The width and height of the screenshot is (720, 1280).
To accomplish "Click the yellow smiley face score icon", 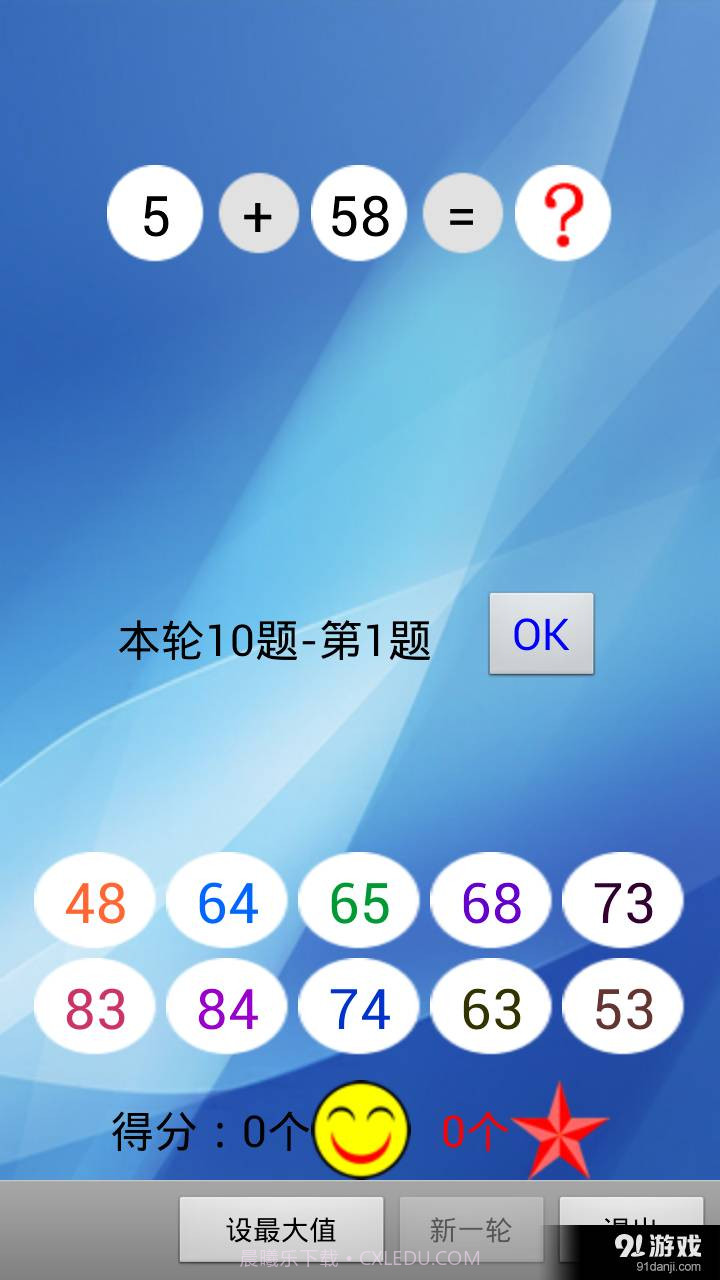I will (361, 1127).
